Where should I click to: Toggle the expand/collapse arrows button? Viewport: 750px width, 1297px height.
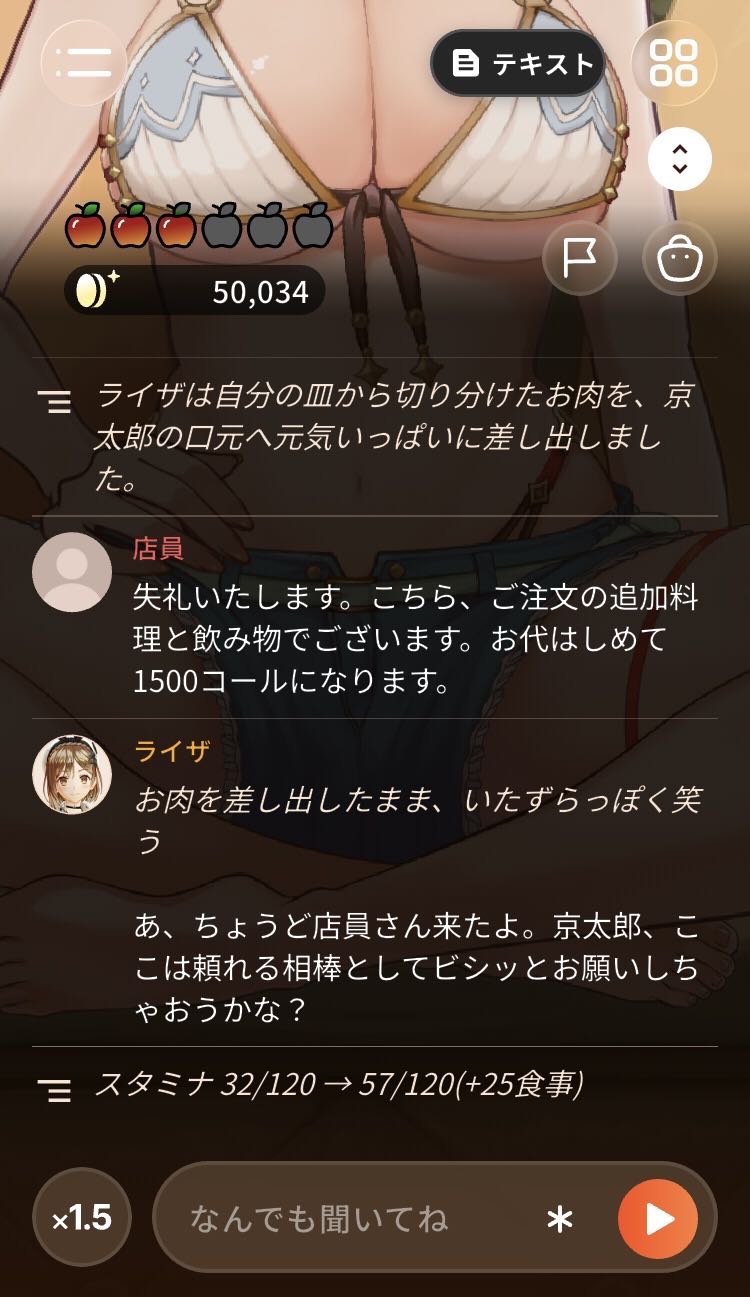tap(680, 158)
